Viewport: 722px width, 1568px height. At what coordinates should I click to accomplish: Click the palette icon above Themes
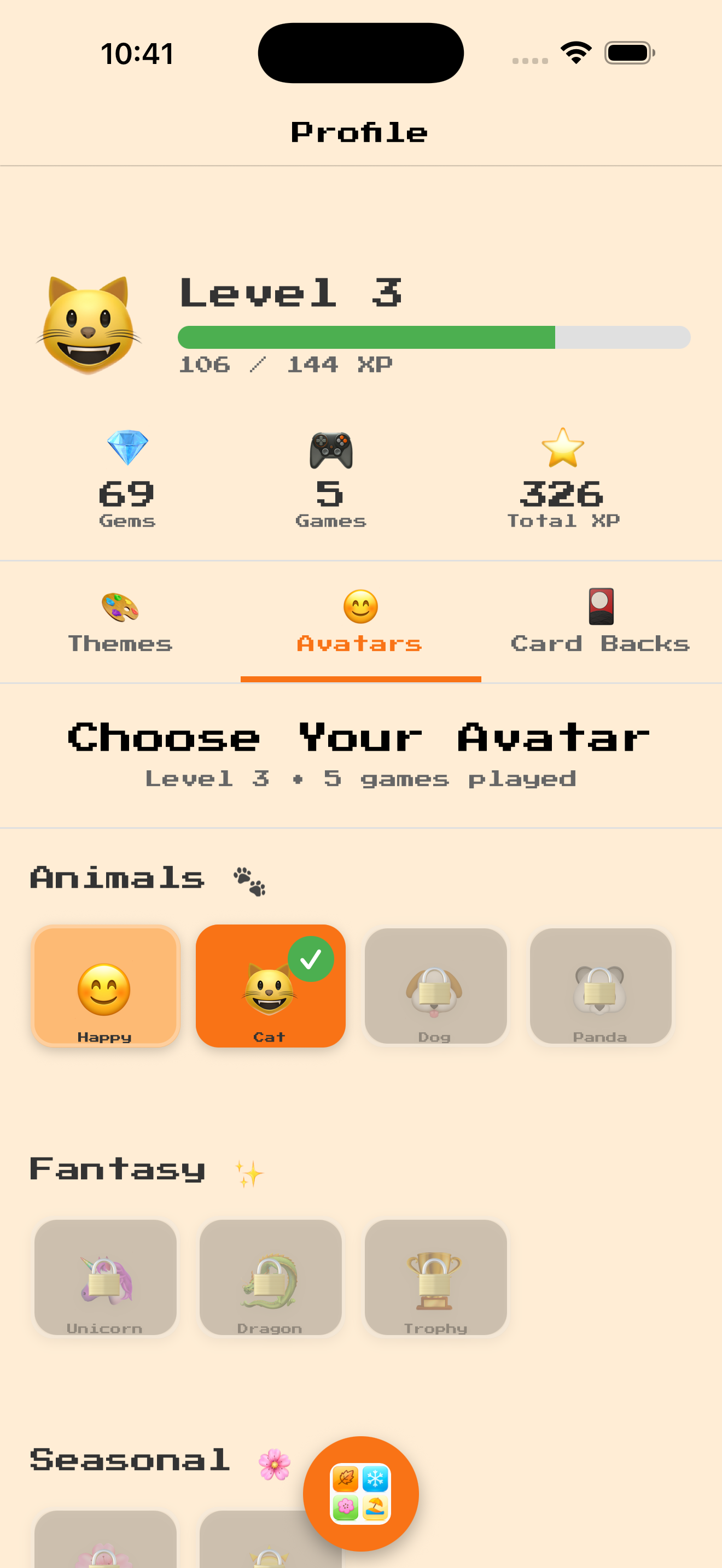coord(120,606)
